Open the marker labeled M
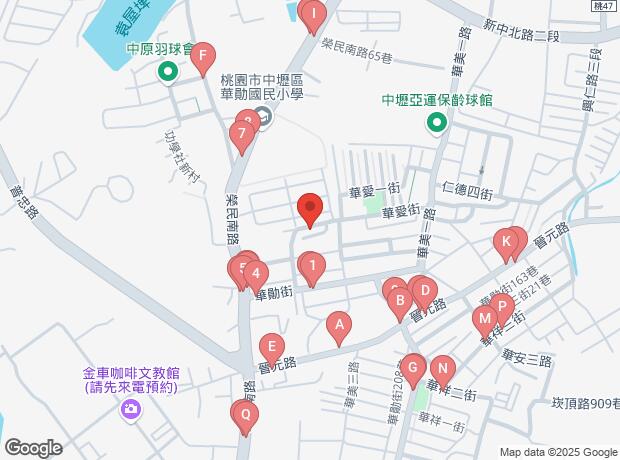 point(485,319)
